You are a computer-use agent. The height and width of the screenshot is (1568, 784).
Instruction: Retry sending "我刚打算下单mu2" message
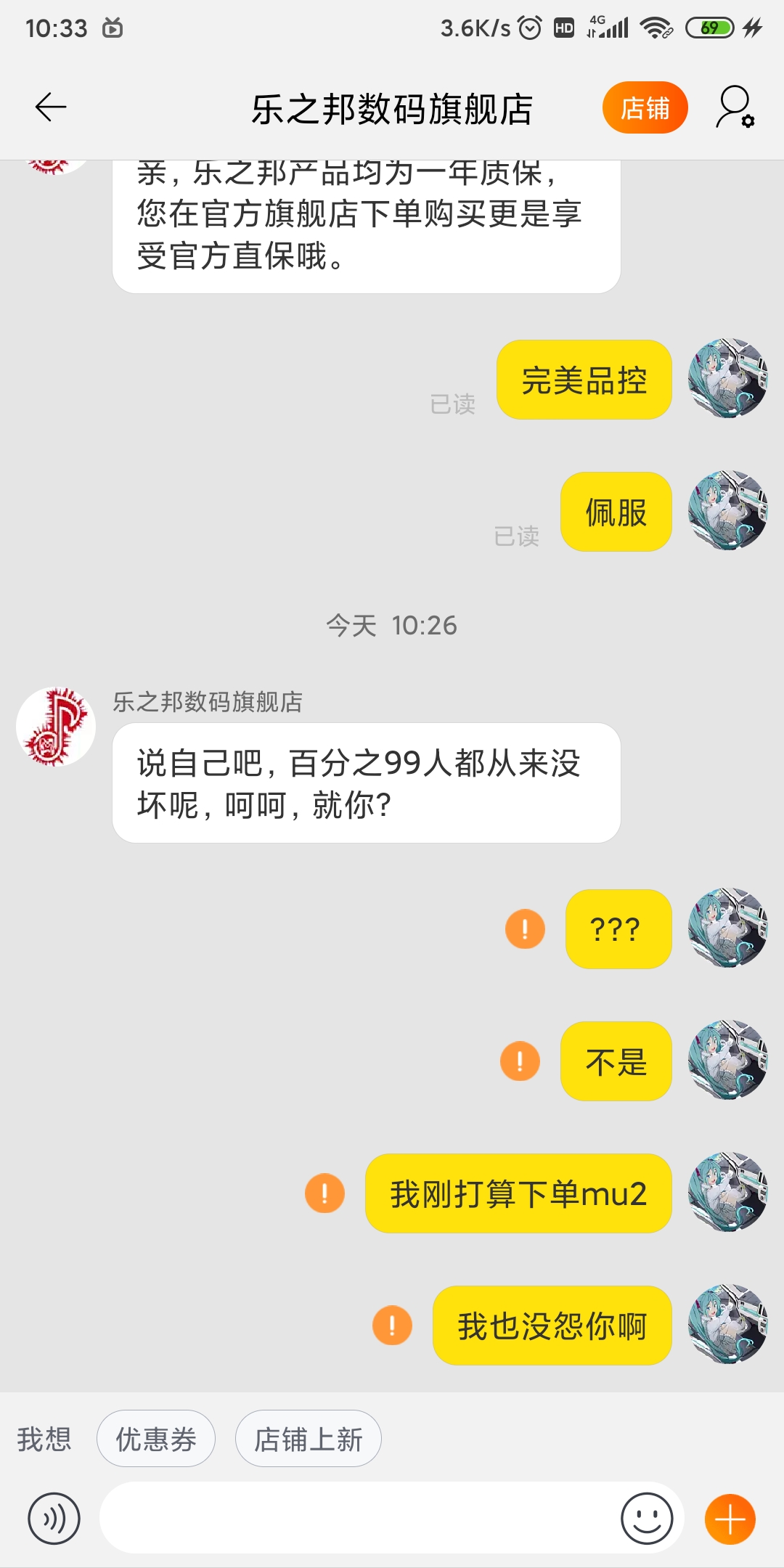point(324,1191)
